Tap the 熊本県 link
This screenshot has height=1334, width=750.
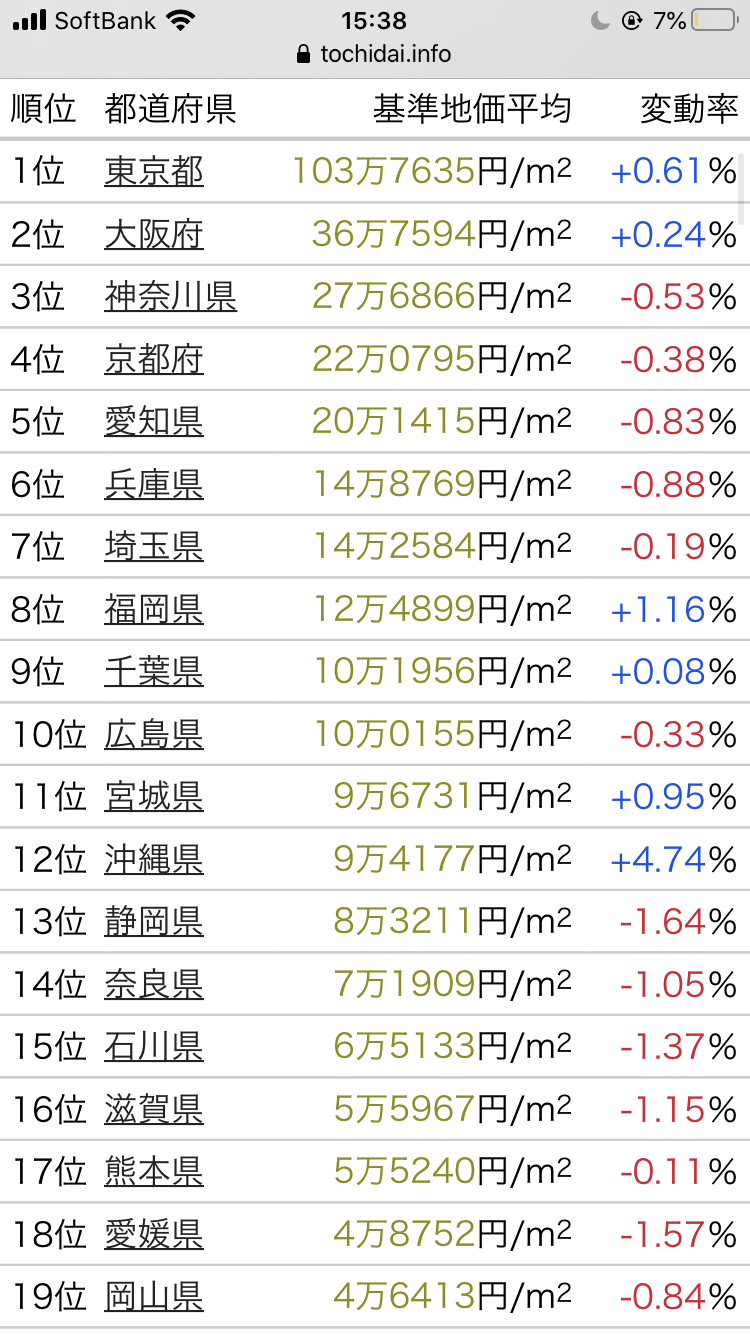tap(154, 1172)
